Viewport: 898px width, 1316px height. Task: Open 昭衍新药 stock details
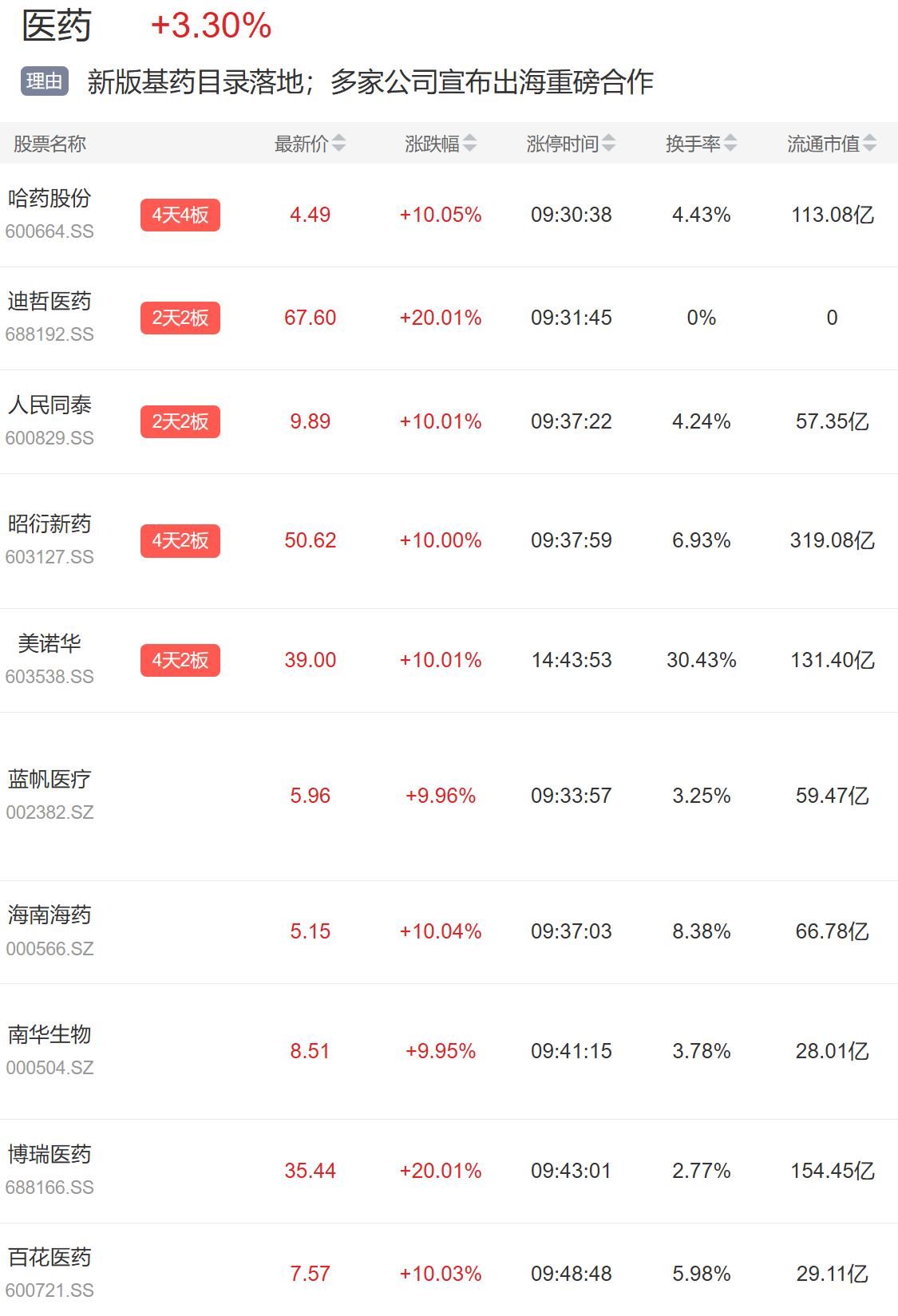pos(449,541)
